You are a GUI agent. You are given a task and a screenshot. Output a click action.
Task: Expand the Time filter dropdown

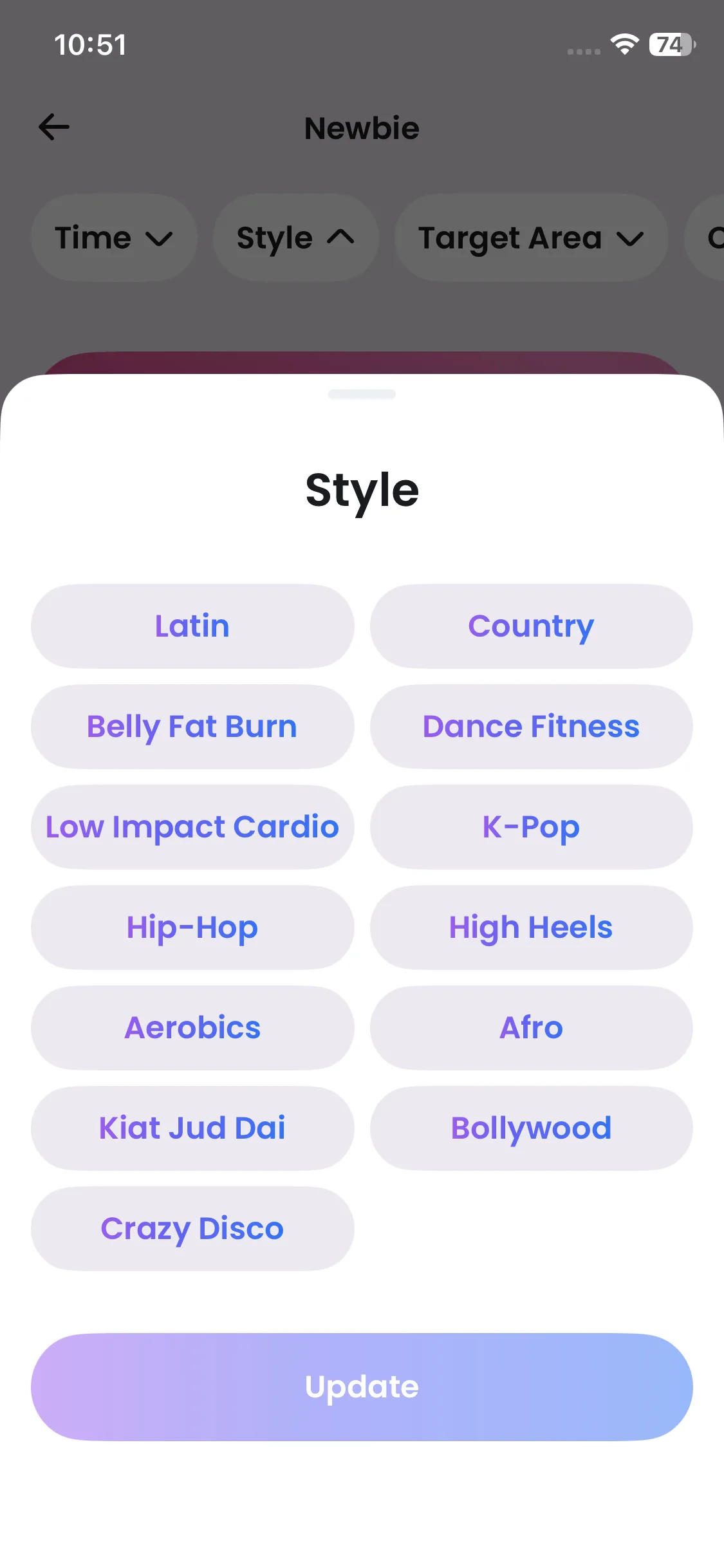coord(114,238)
